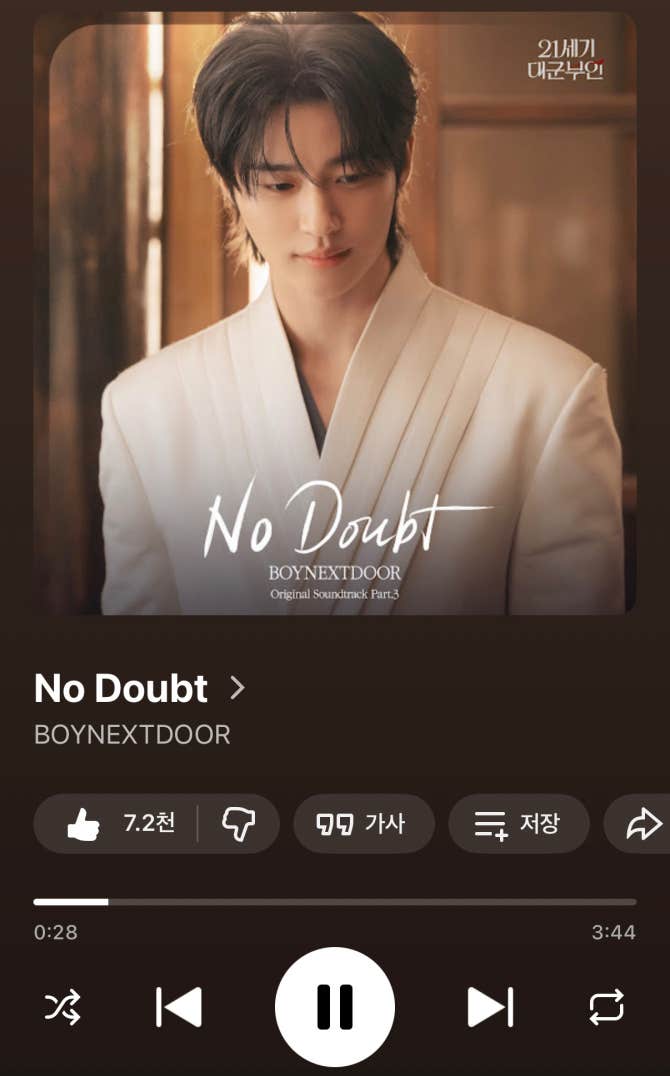Open the No Doubt title chevron
This screenshot has height=1076, width=670.
coord(237,688)
